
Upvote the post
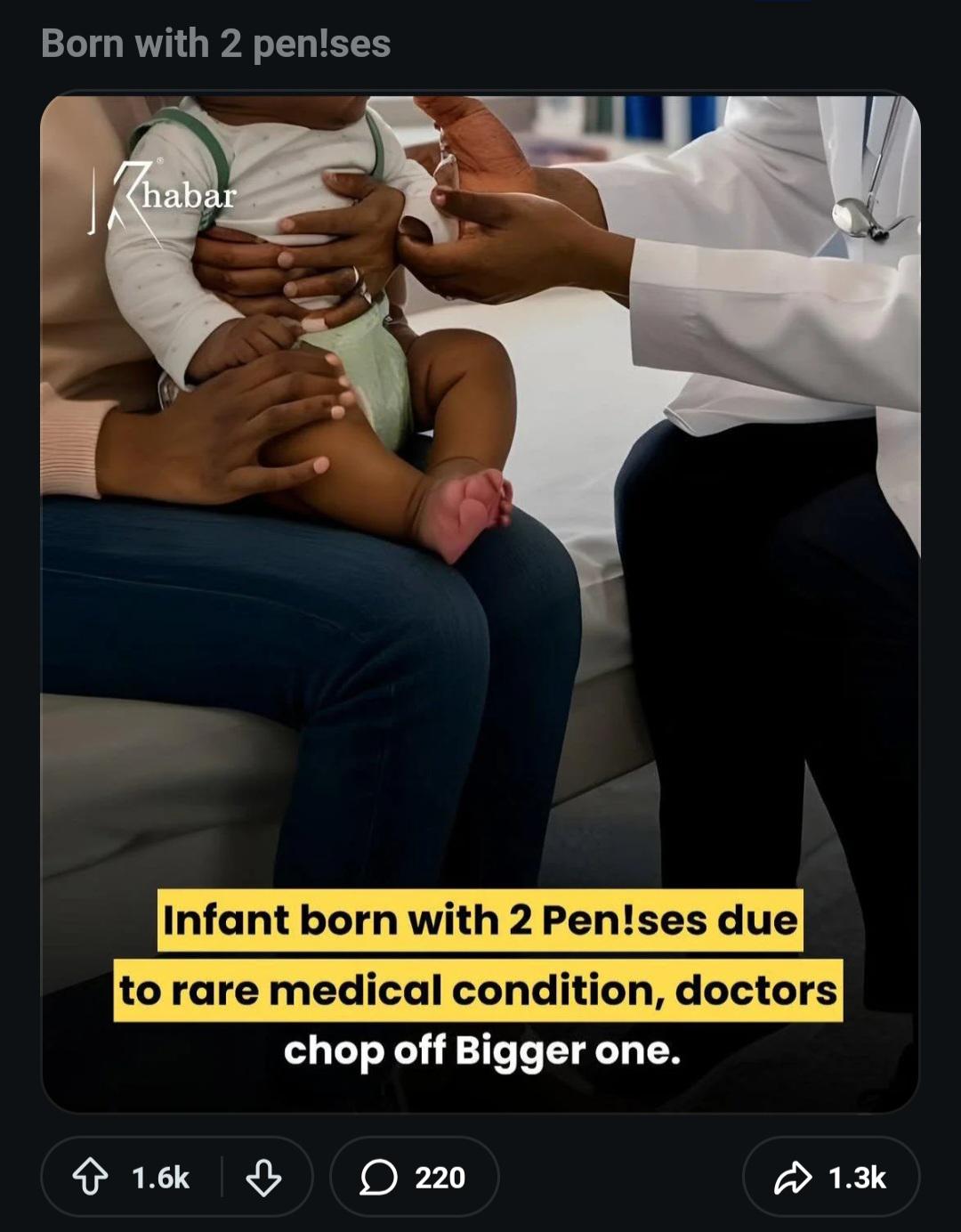coord(90,1177)
